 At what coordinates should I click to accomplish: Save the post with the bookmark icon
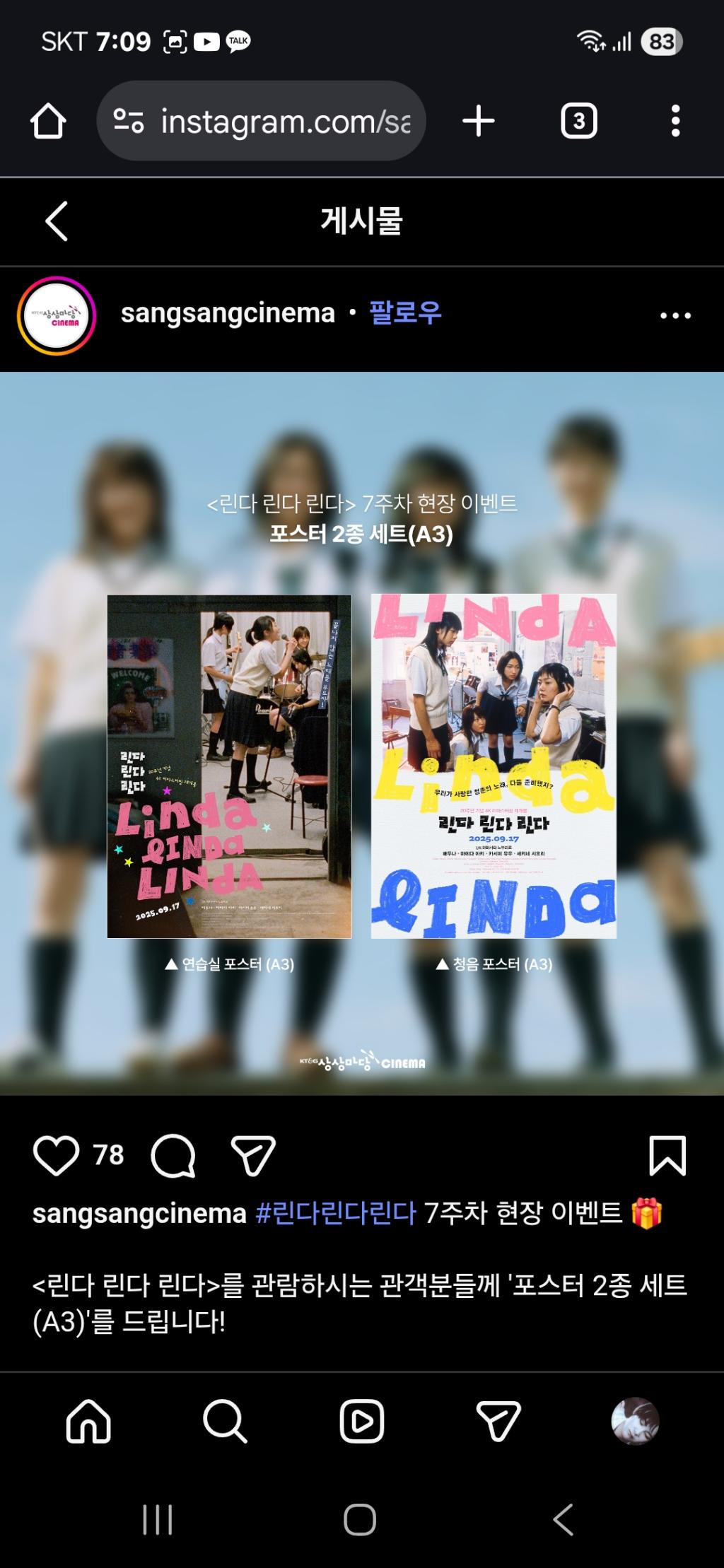[x=667, y=1156]
